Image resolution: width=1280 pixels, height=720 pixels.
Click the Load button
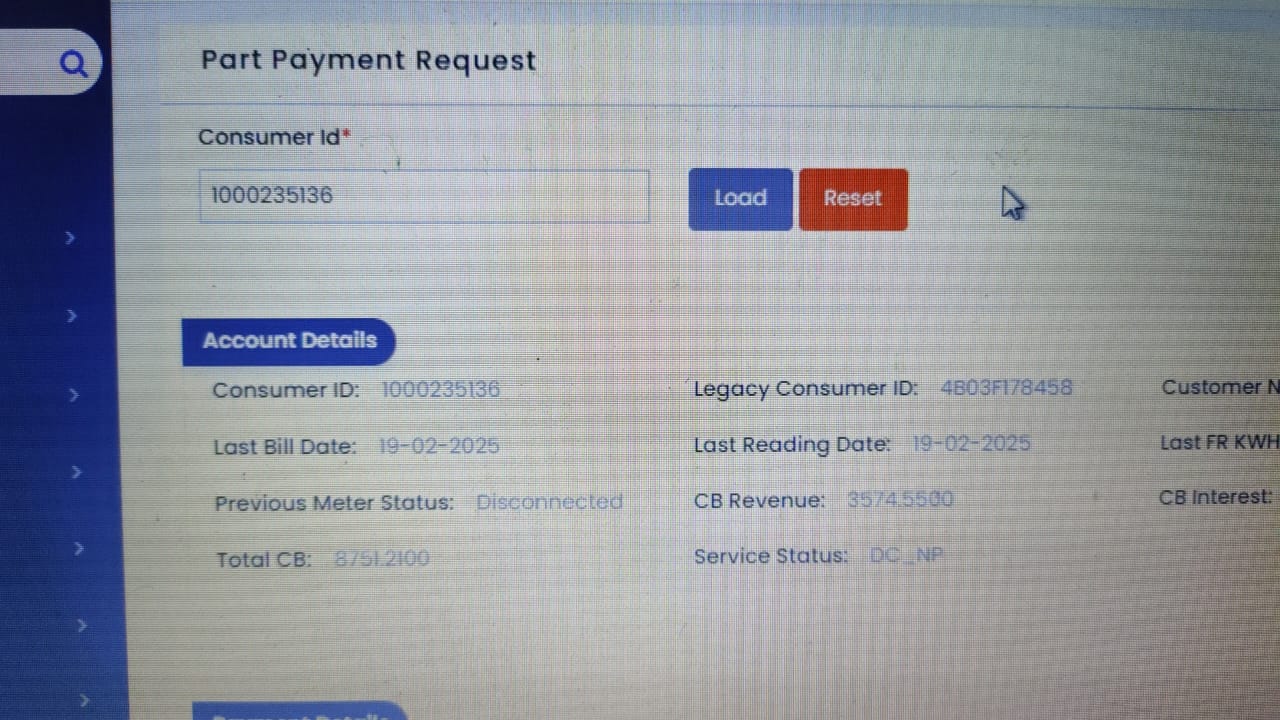(740, 199)
